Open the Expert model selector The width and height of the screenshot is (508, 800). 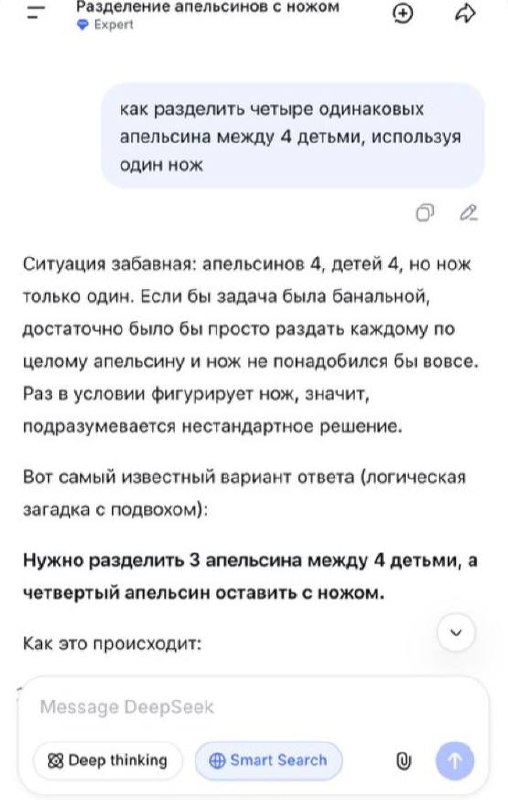point(105,24)
